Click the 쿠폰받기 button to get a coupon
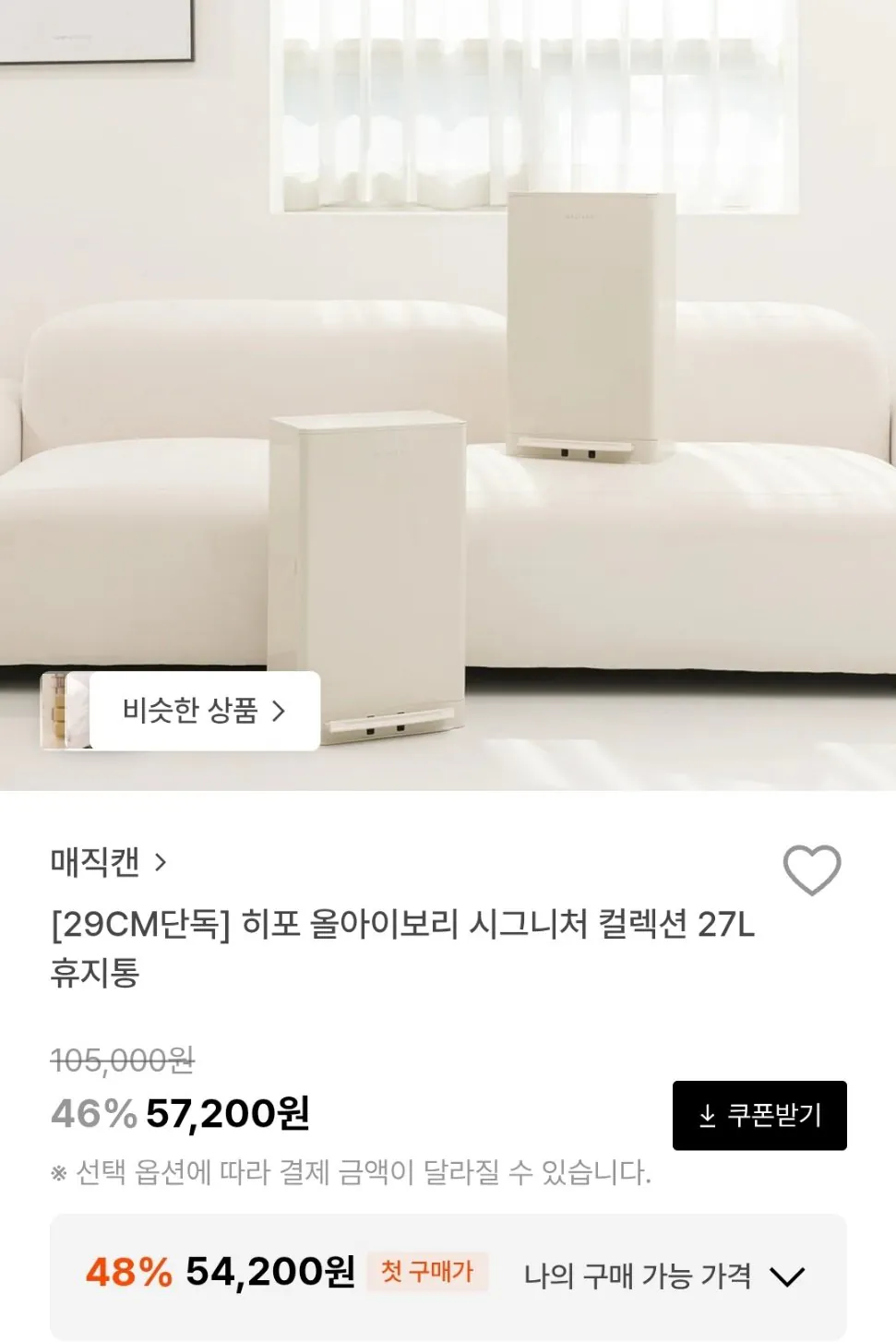This screenshot has height=1342, width=896. point(759,1114)
